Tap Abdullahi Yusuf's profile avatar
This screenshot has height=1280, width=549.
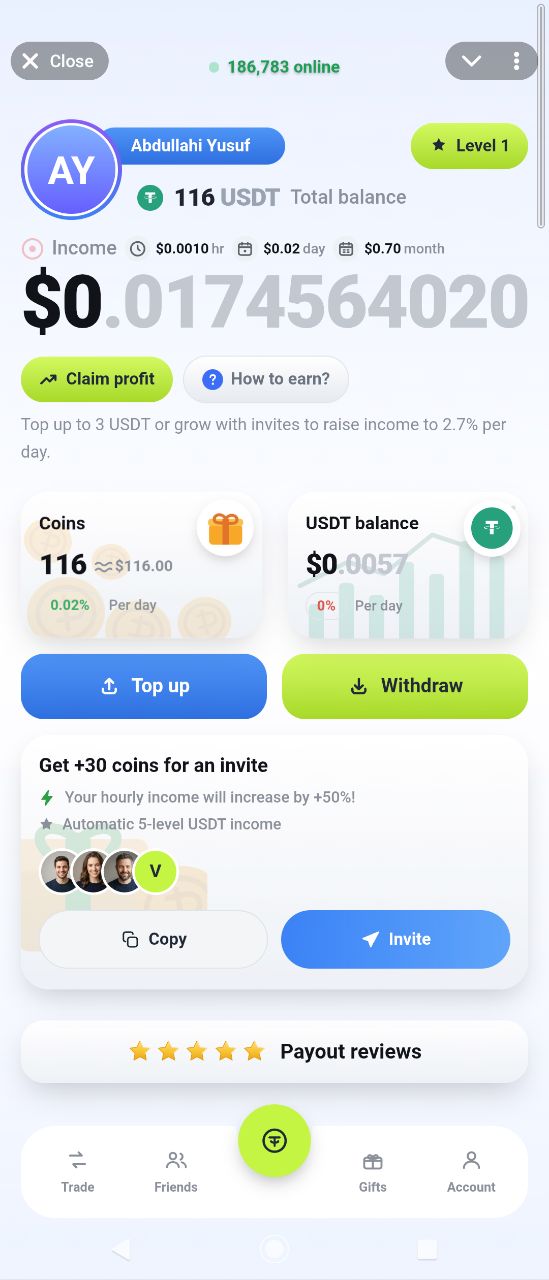tap(71, 171)
